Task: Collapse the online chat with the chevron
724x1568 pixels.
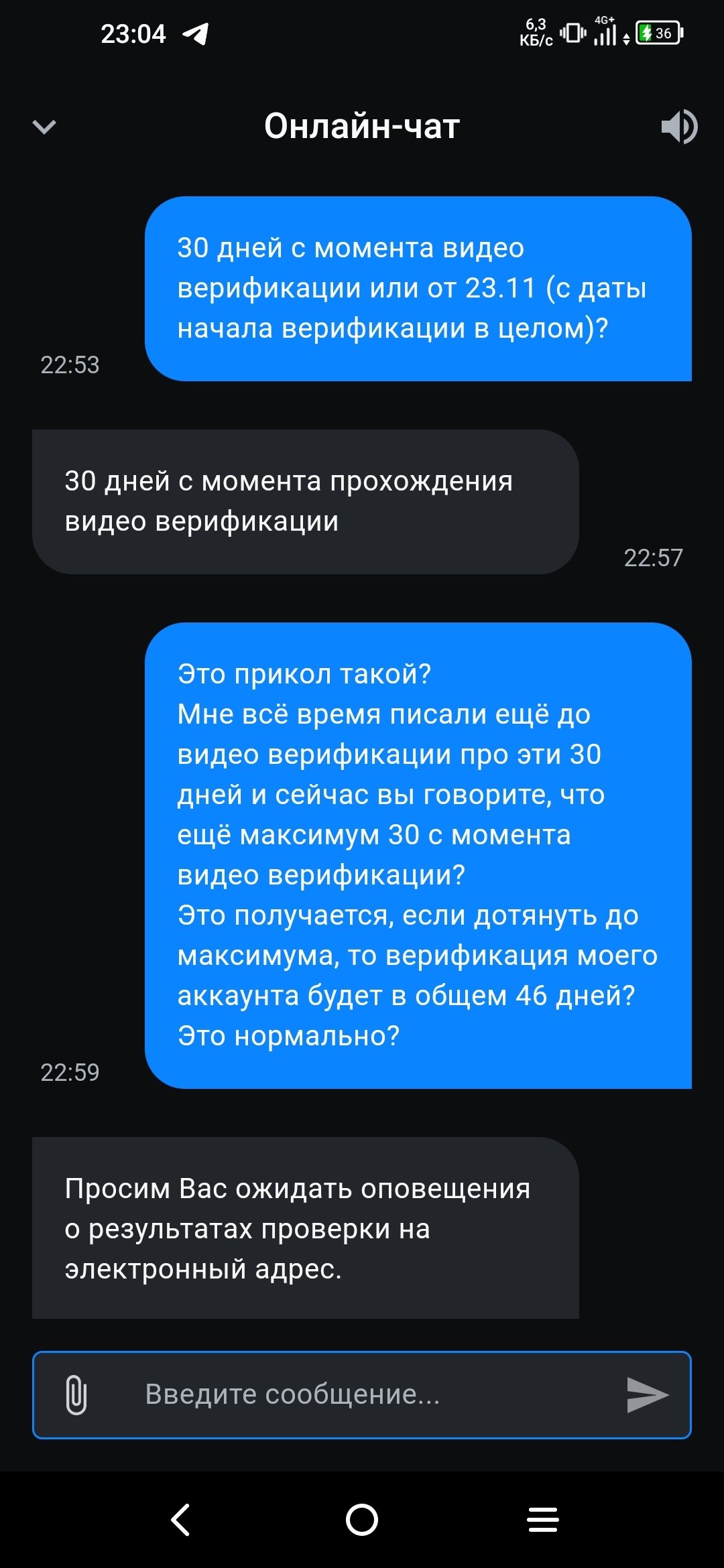Action: 44,127
